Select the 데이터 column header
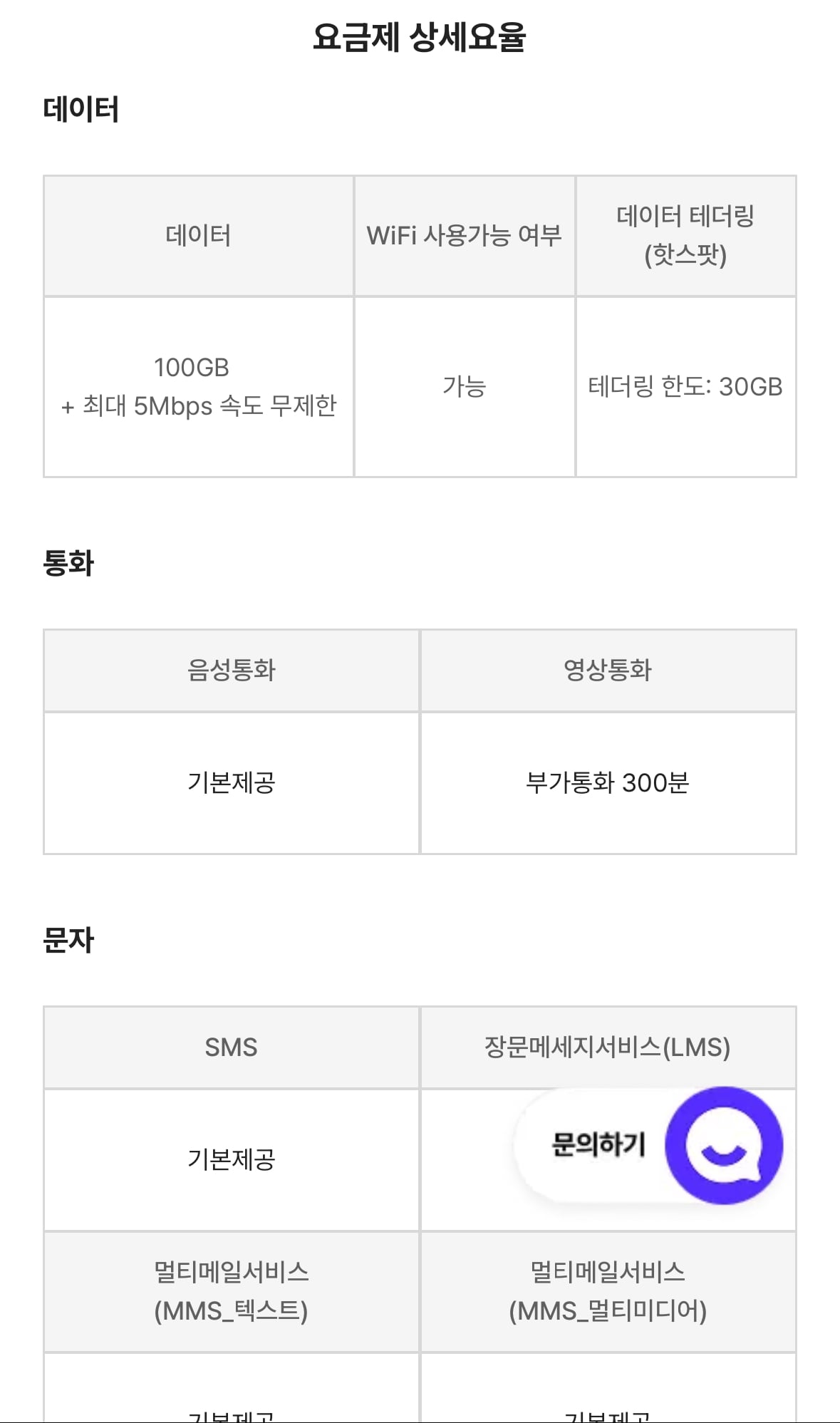This screenshot has width=840, height=1423. (198, 235)
